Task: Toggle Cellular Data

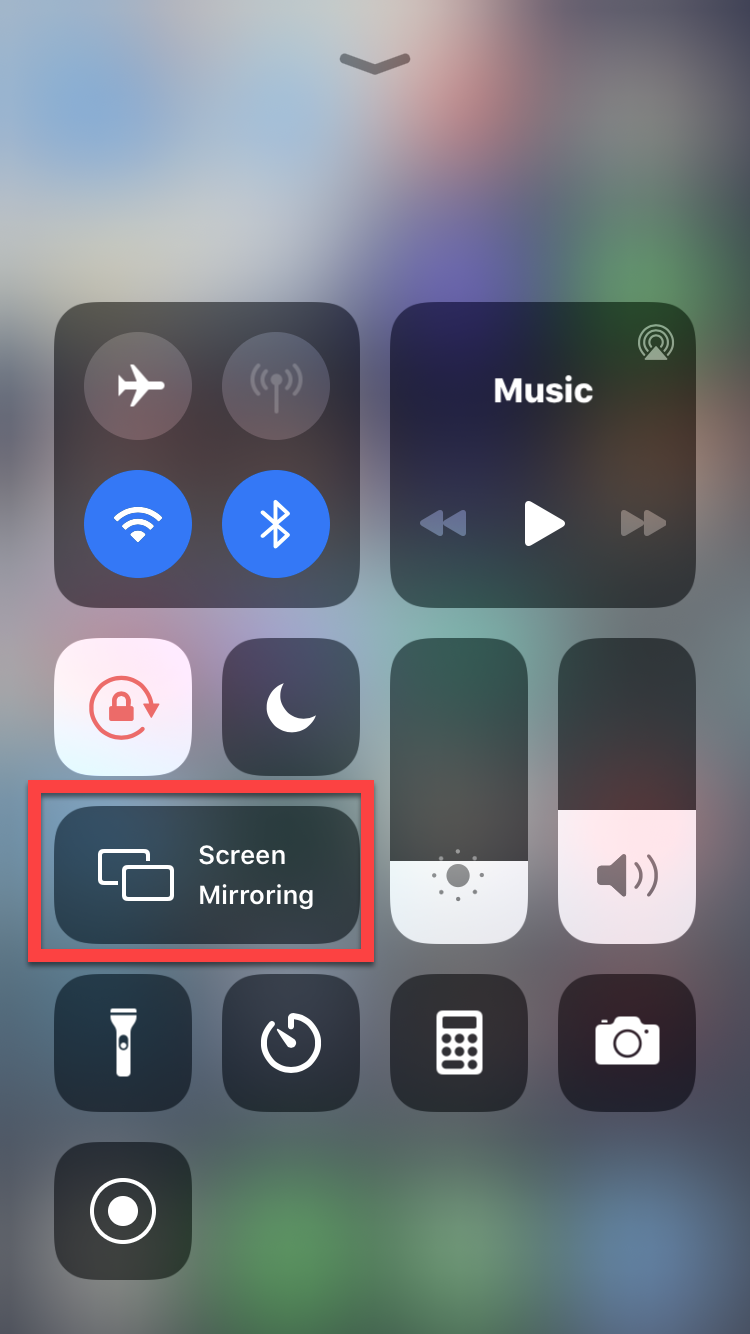Action: pos(276,386)
